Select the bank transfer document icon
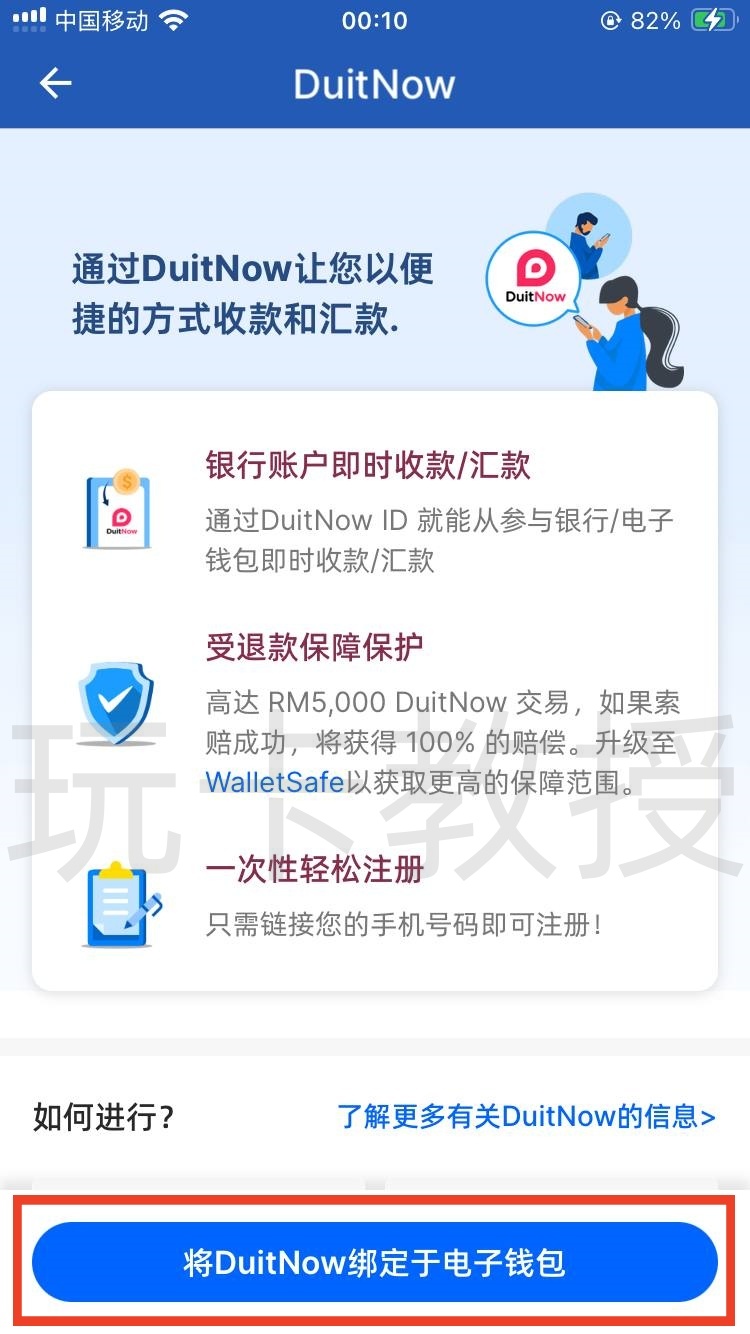Screen dimensions: 750x1334 pos(118,510)
